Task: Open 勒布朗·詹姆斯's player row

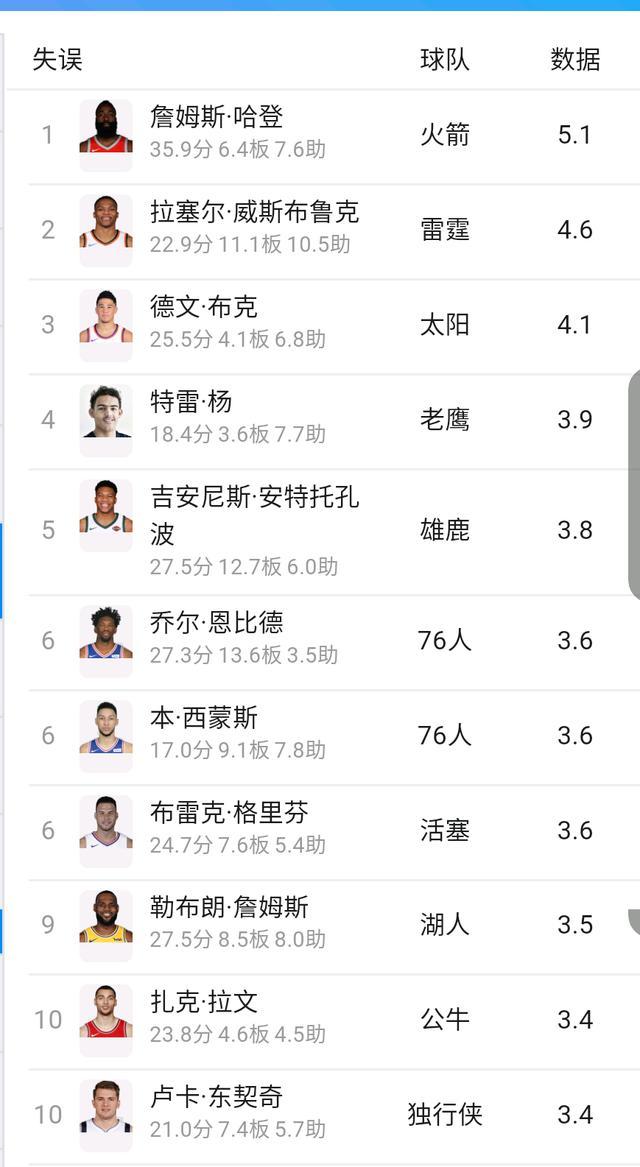Action: point(333,925)
